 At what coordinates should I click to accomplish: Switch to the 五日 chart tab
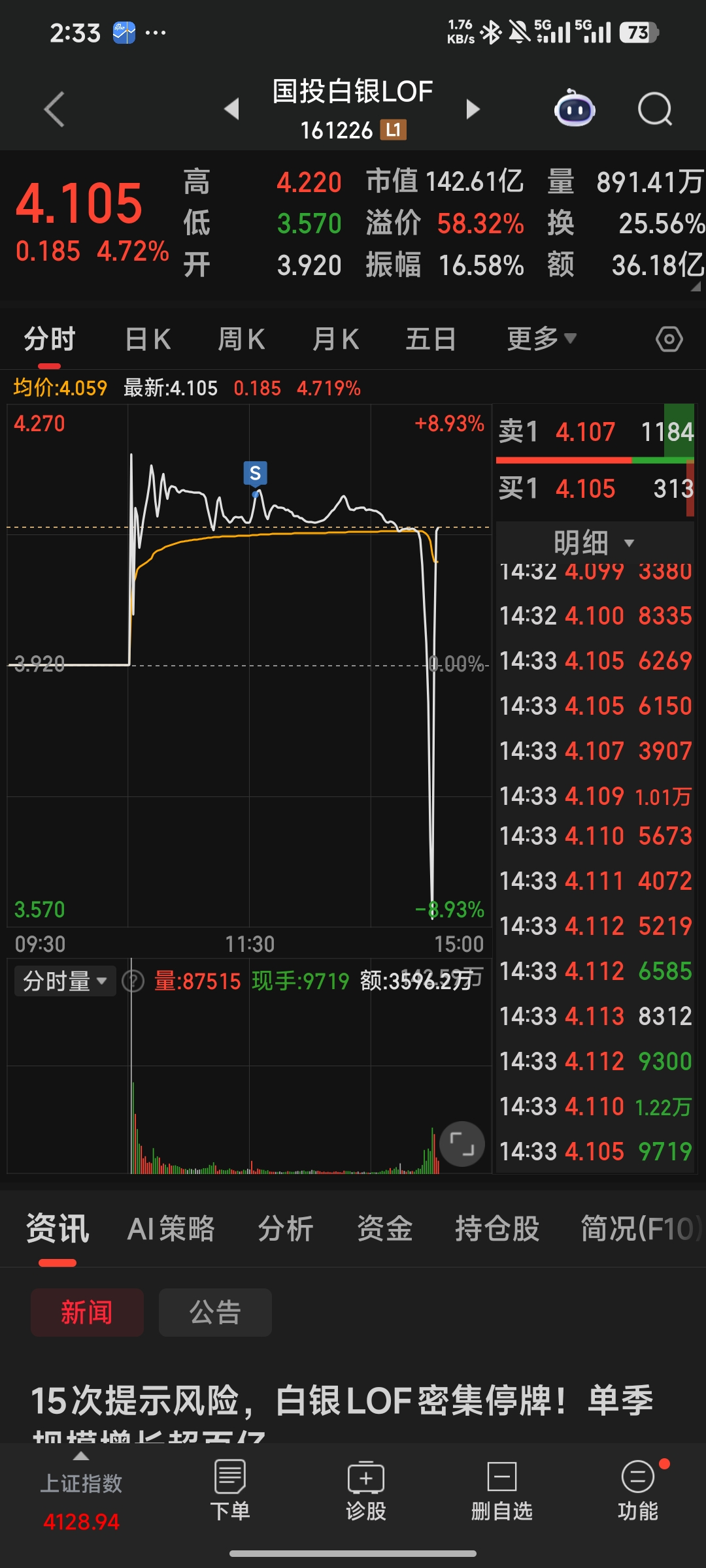430,339
